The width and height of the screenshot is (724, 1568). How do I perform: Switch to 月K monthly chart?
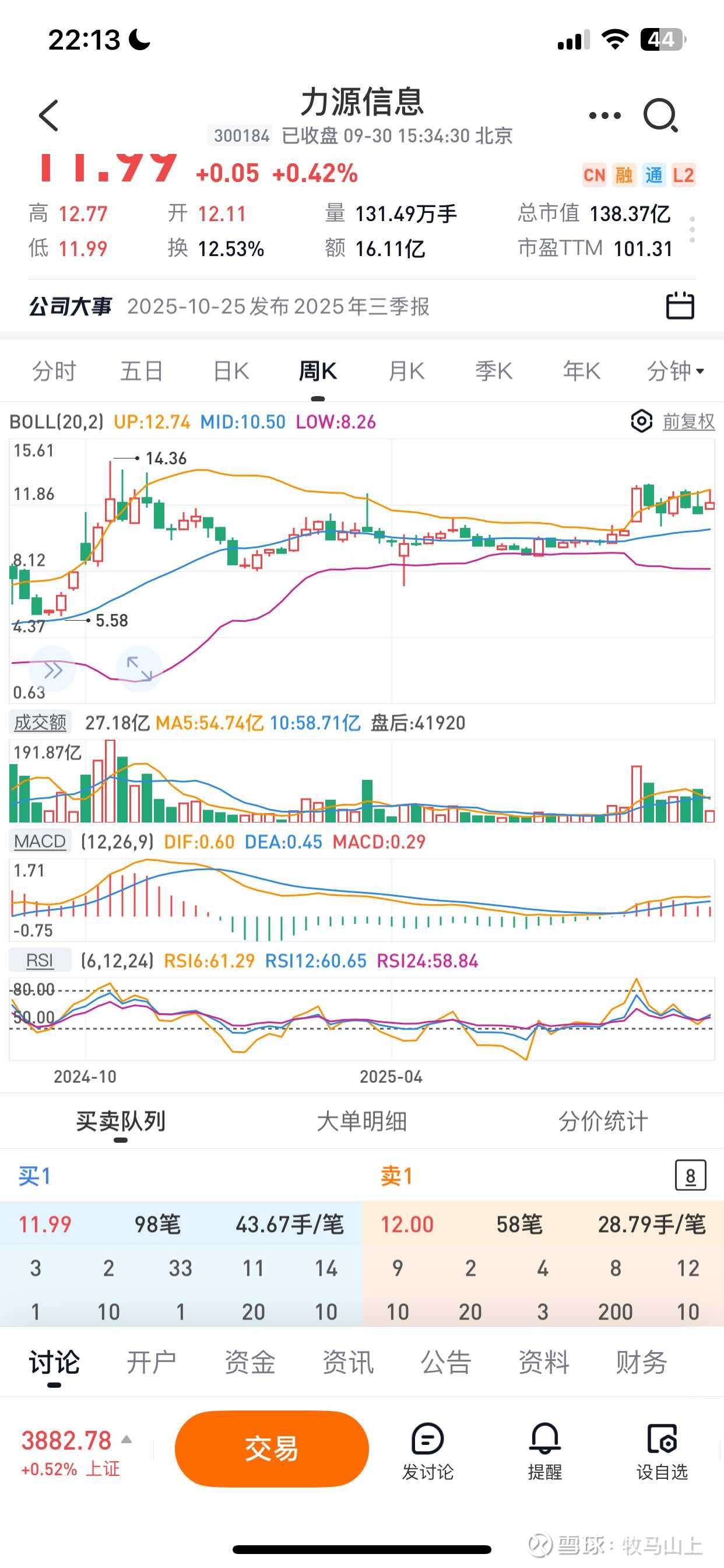coord(406,370)
